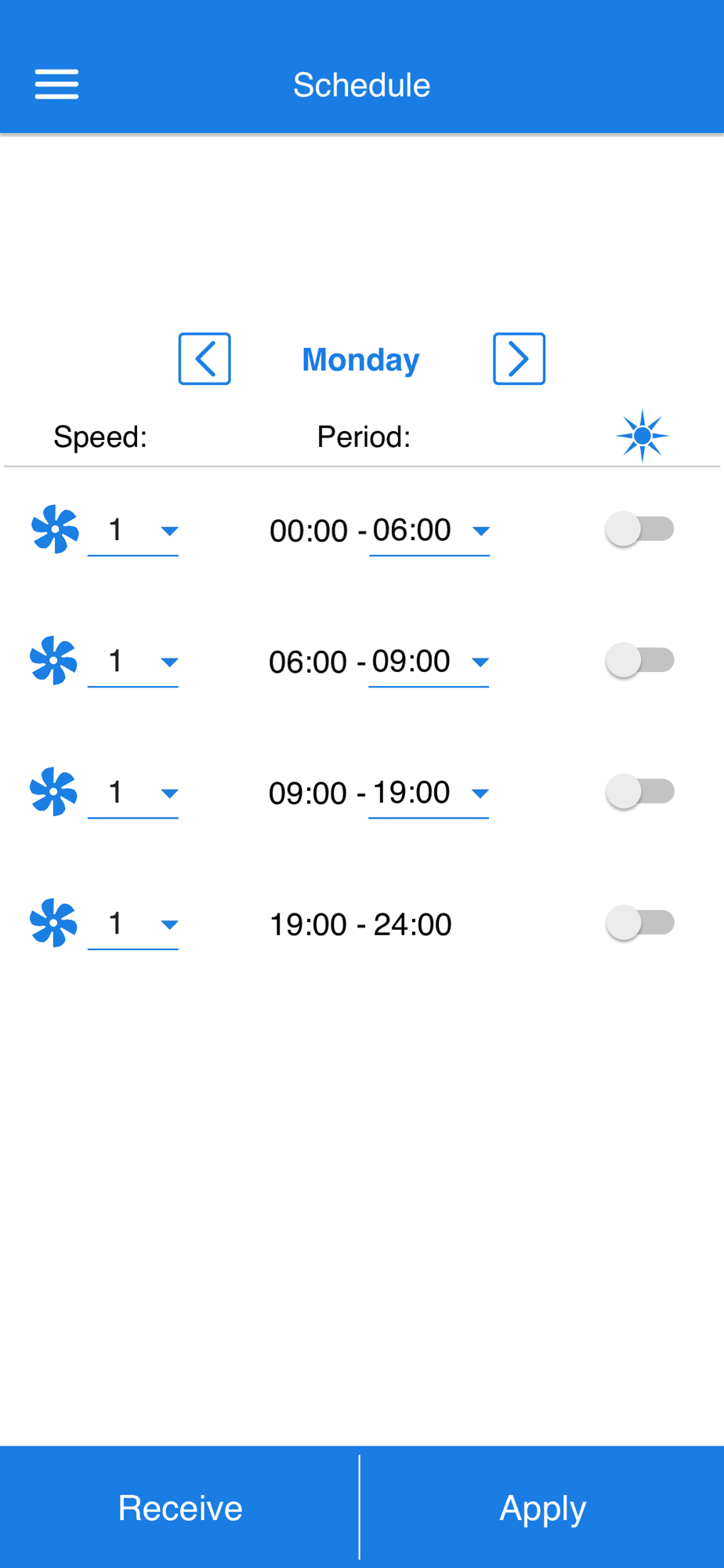This screenshot has width=724, height=1568.
Task: Open speed dropdown for 06:00 - 09:00 period
Action: 133,662
